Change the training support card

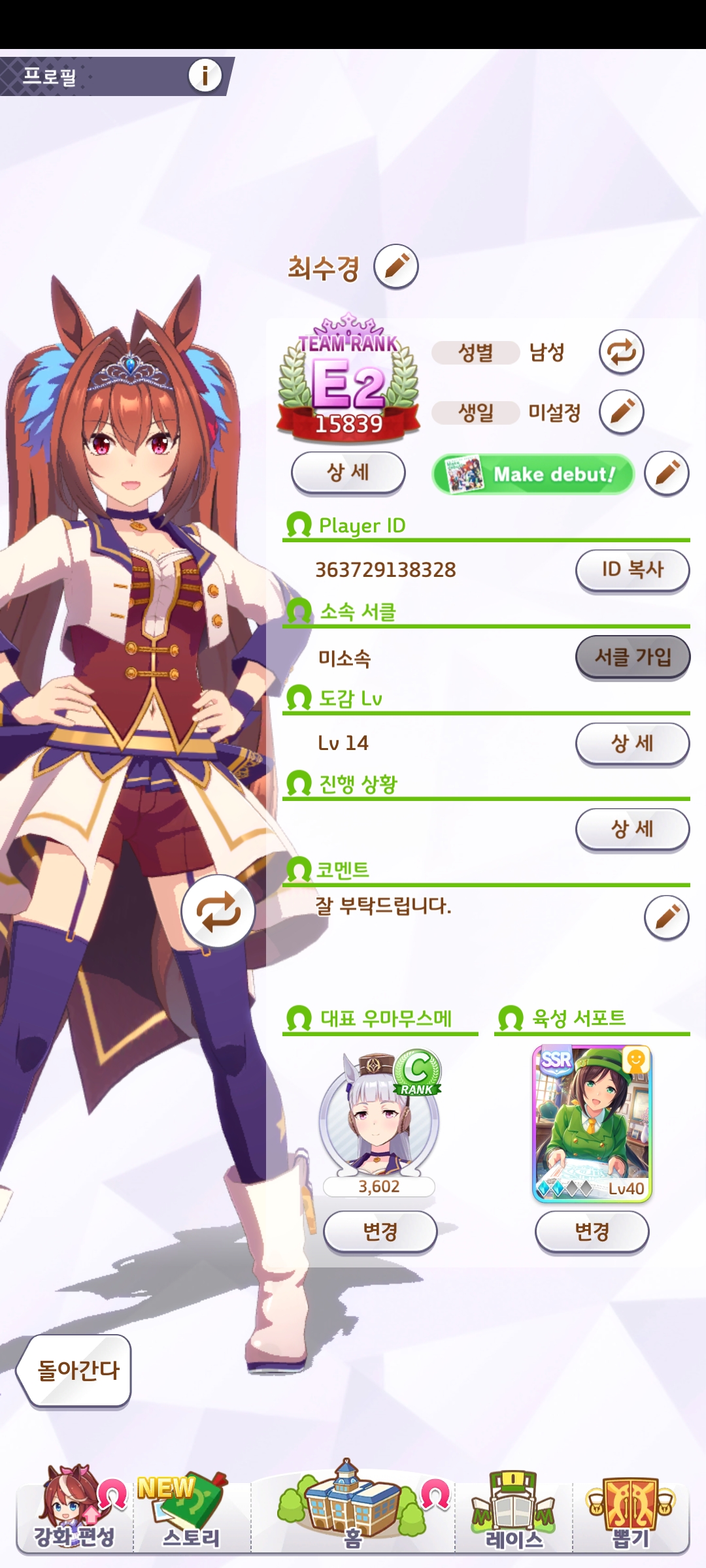[592, 1232]
